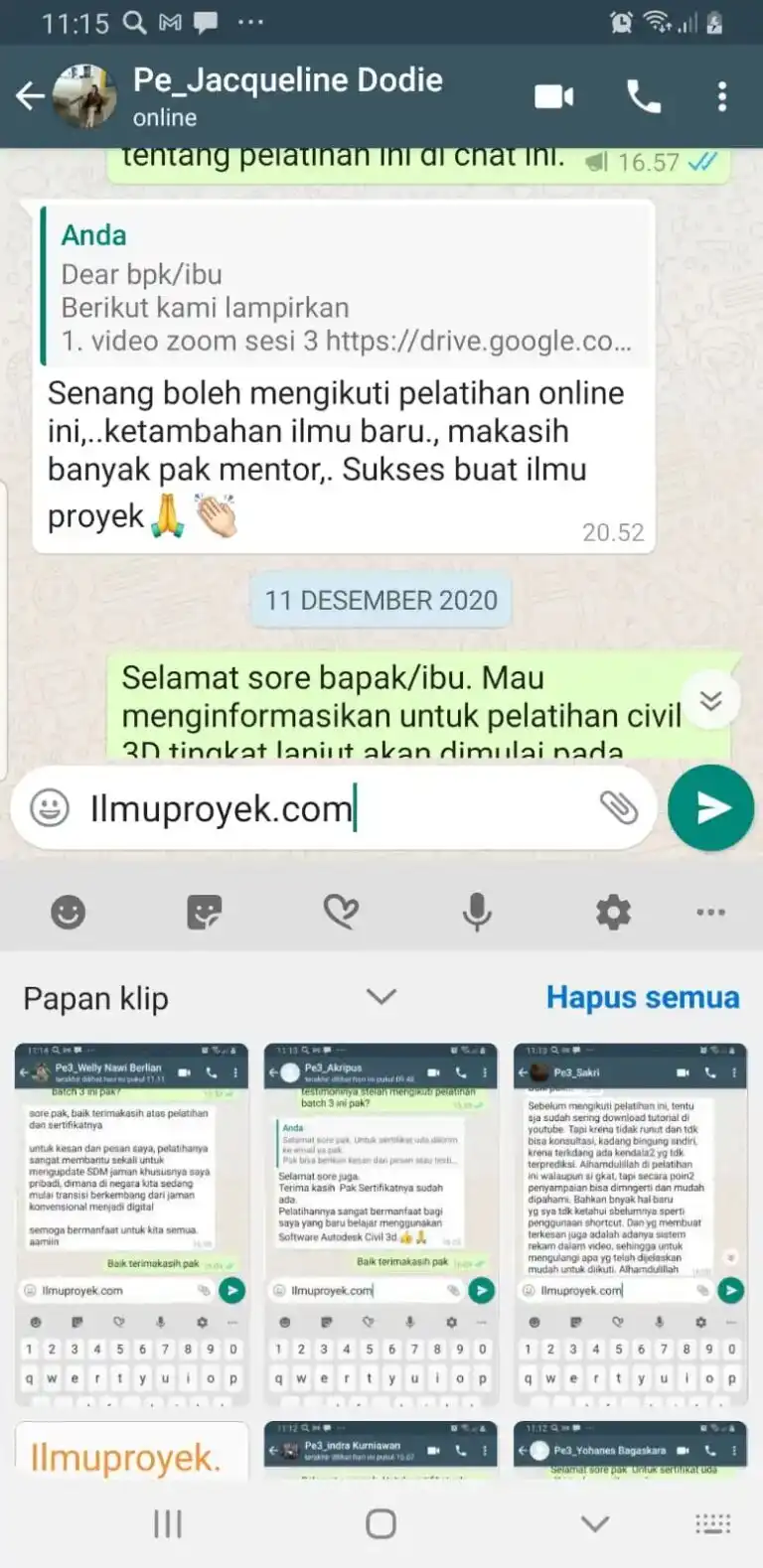
Task: Collapse the Papan klip panel
Action: click(381, 996)
